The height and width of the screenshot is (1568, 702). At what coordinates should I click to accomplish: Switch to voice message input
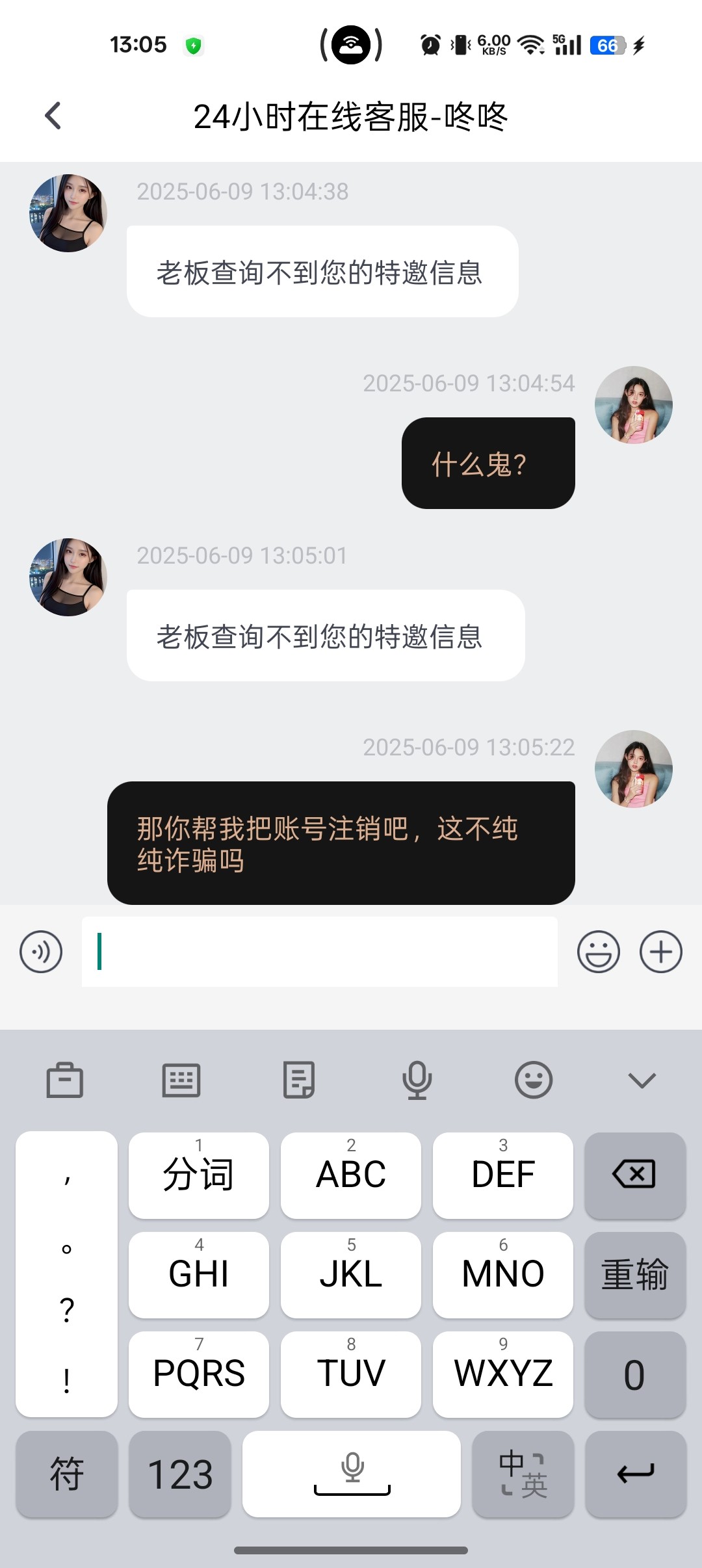click(x=41, y=952)
